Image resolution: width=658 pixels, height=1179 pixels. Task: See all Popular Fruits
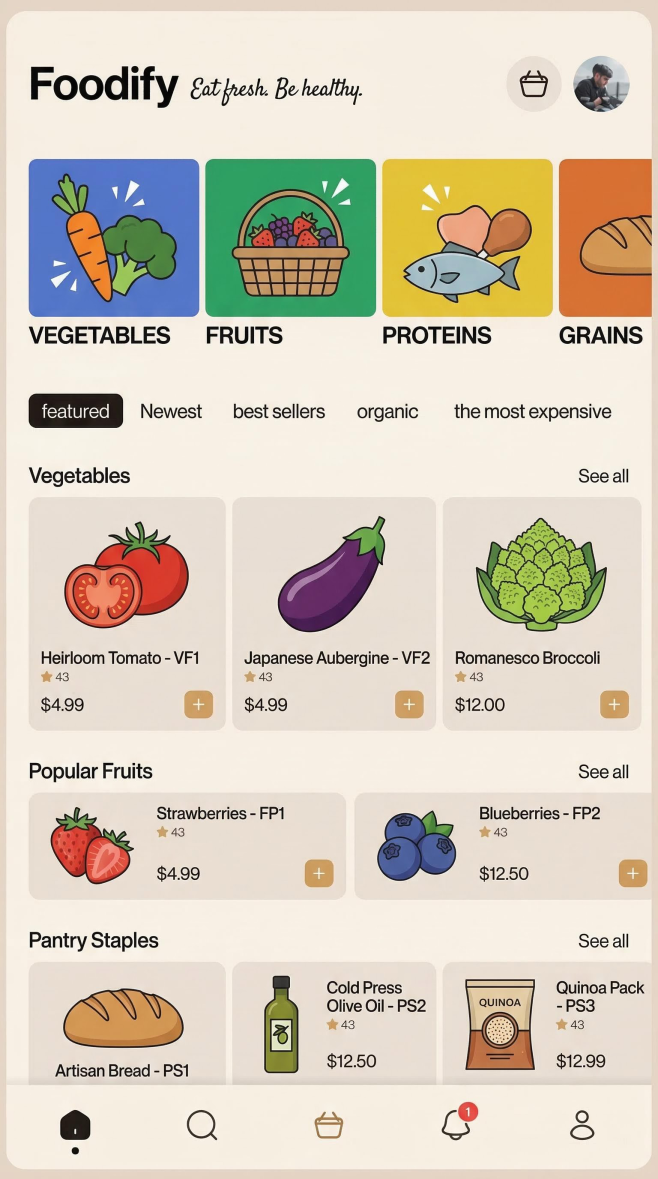603,772
